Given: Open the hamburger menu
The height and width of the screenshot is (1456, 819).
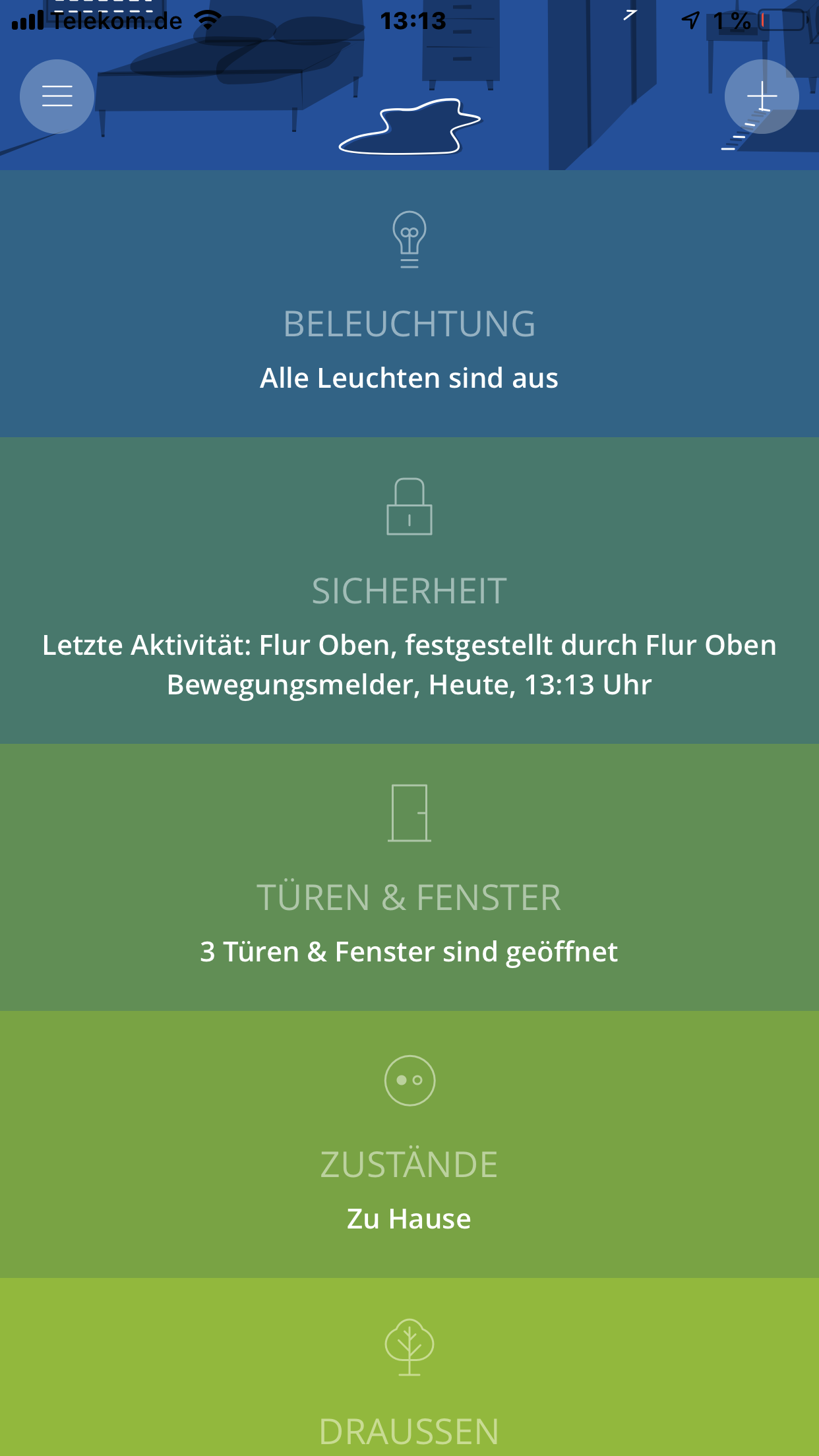Looking at the screenshot, I should (x=57, y=96).
